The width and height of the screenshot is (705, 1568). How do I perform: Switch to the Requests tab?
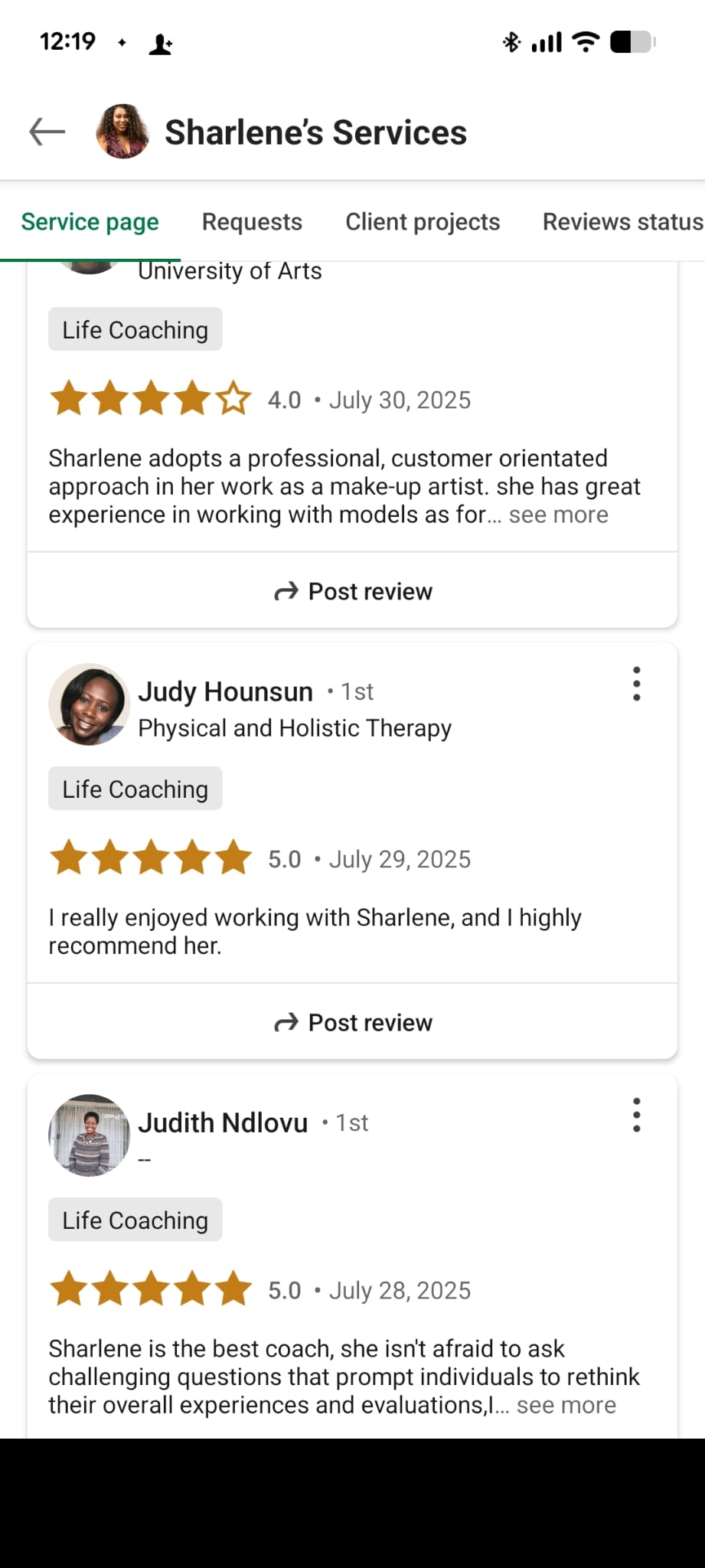point(252,222)
